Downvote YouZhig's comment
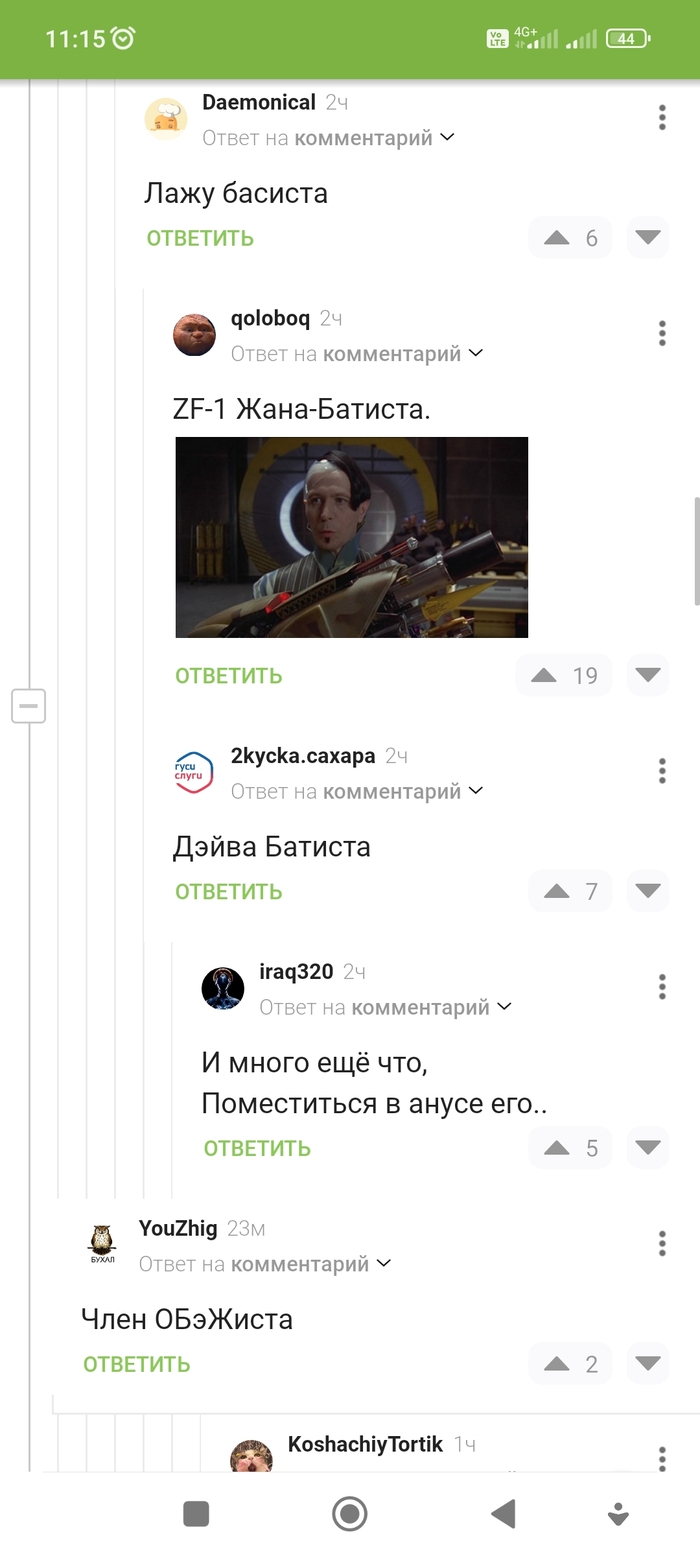The height and width of the screenshot is (1556, 700). pos(648,1364)
